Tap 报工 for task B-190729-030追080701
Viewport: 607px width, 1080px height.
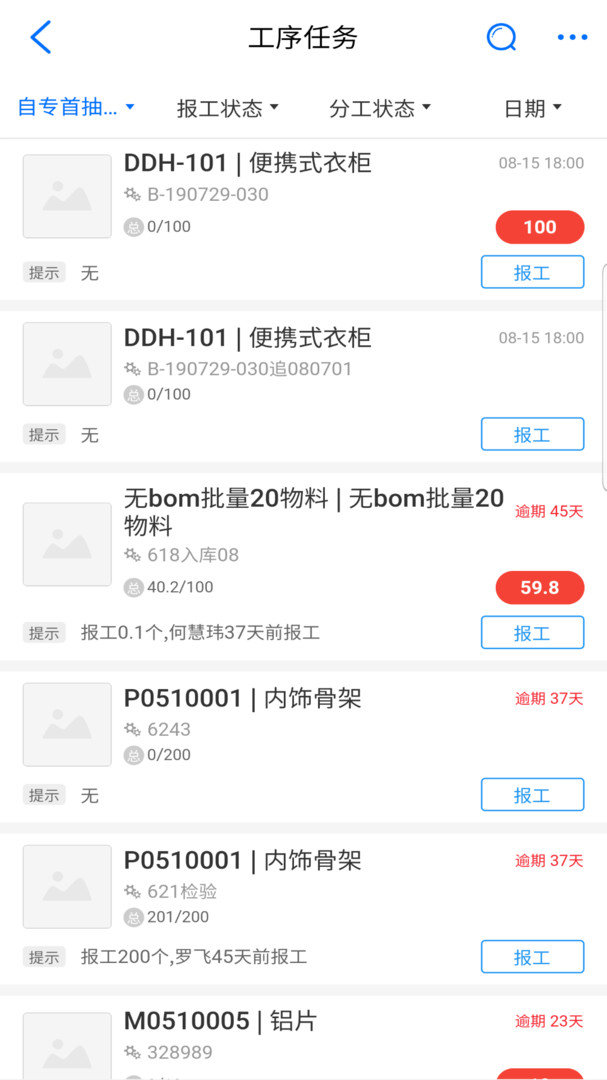[532, 434]
